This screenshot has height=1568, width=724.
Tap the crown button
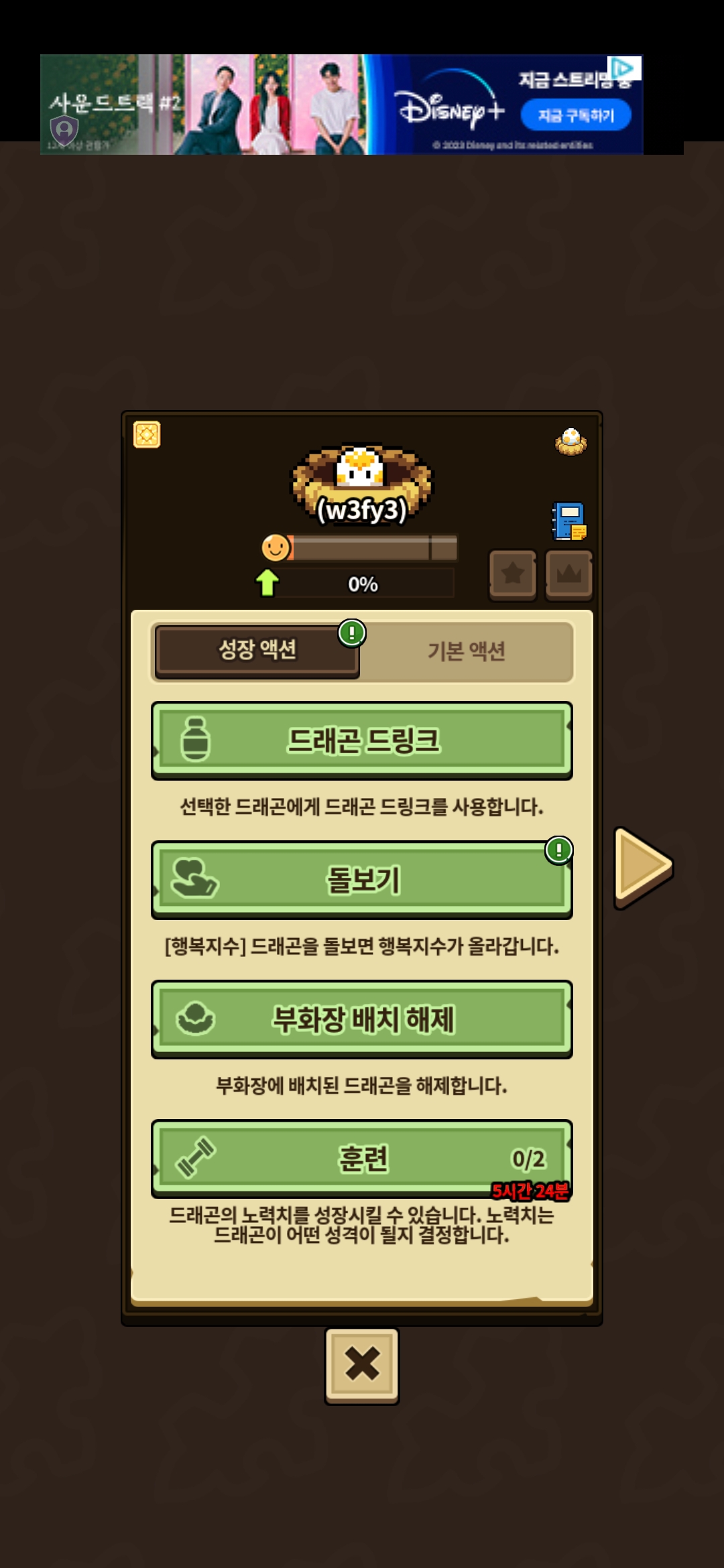[x=569, y=574]
